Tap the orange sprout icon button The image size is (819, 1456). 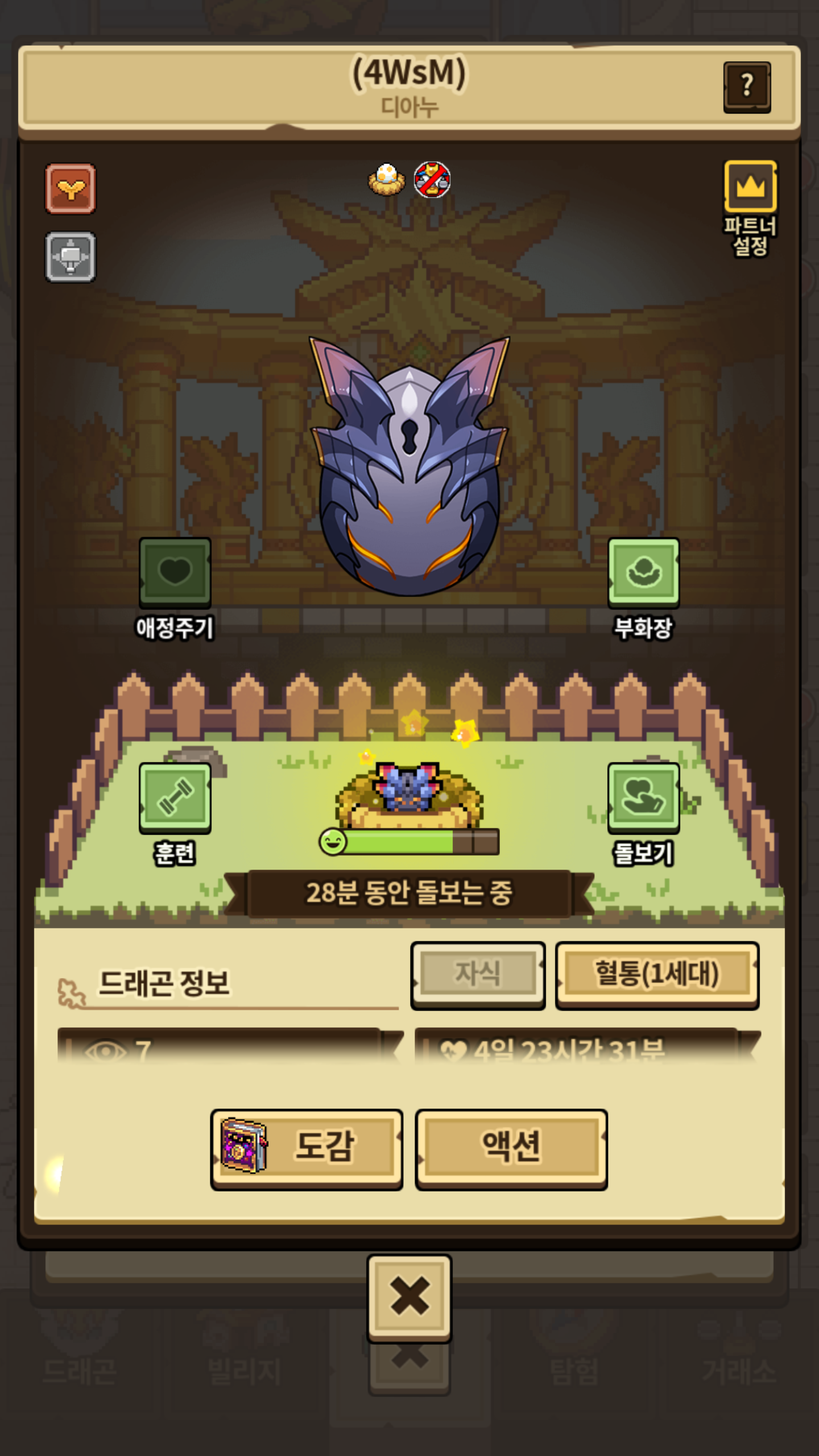pos(71,189)
